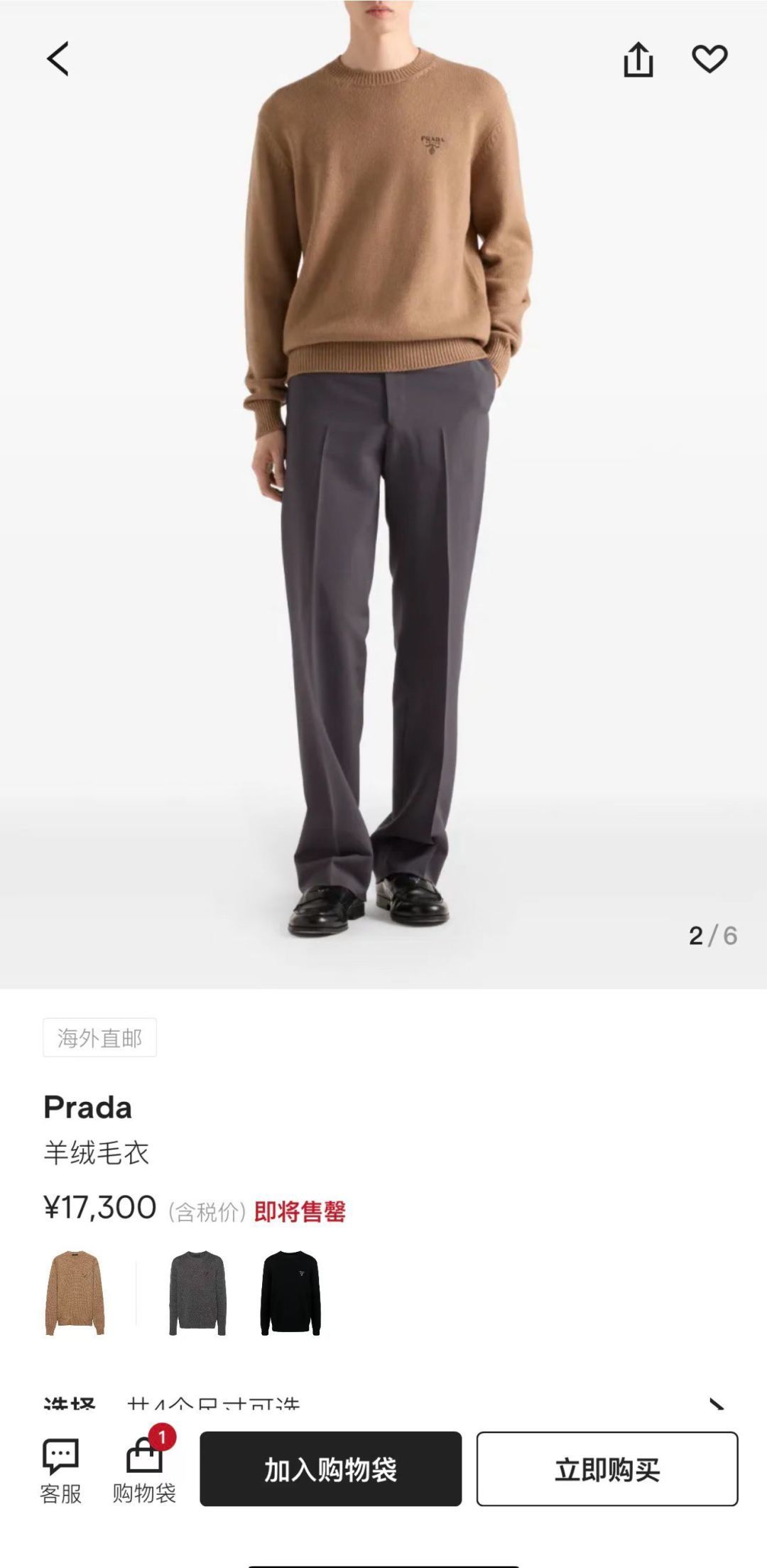
Task: Tap 加入购物袋 to add to bag
Action: (330, 1469)
